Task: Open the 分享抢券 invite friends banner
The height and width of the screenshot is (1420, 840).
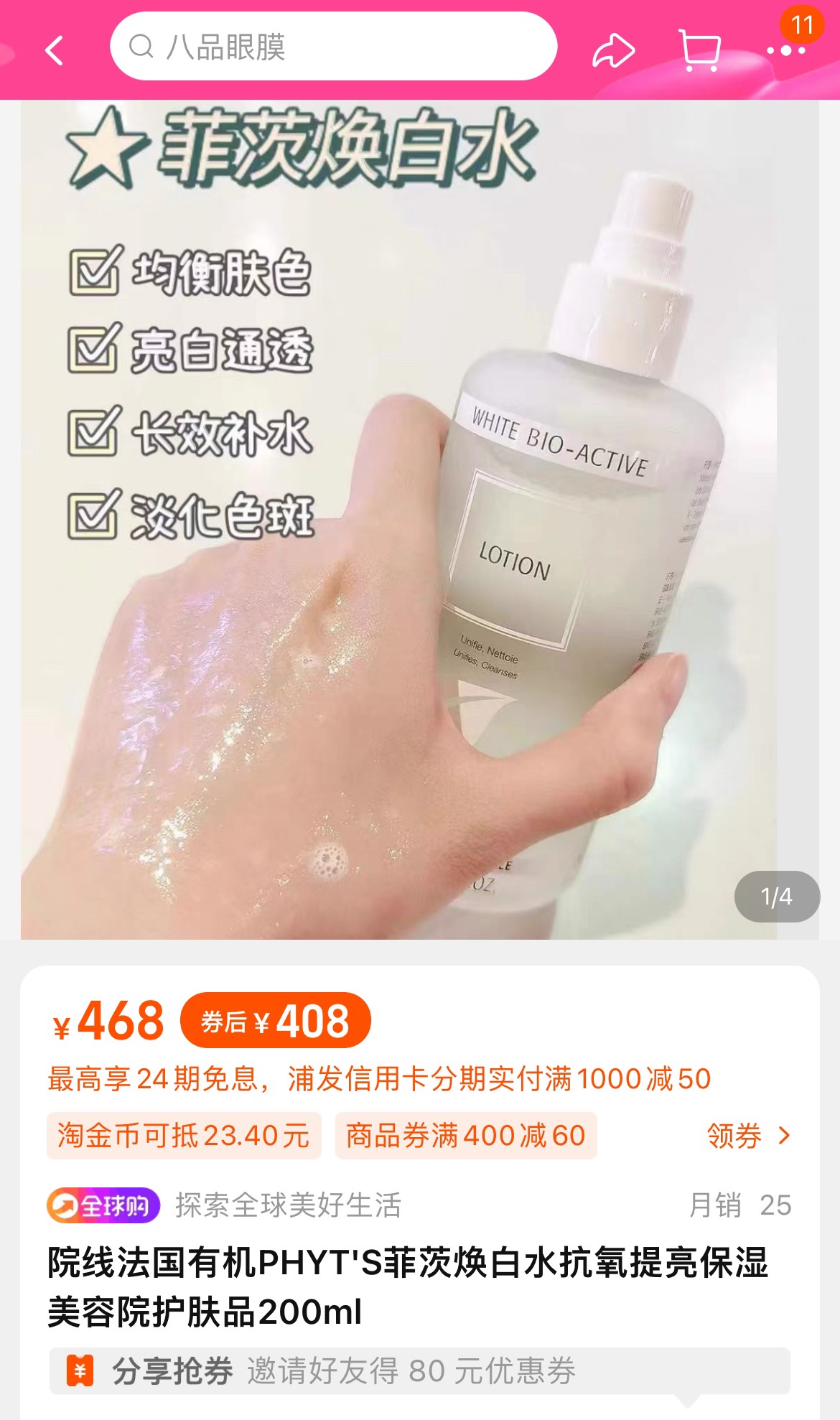Action: (419, 1370)
